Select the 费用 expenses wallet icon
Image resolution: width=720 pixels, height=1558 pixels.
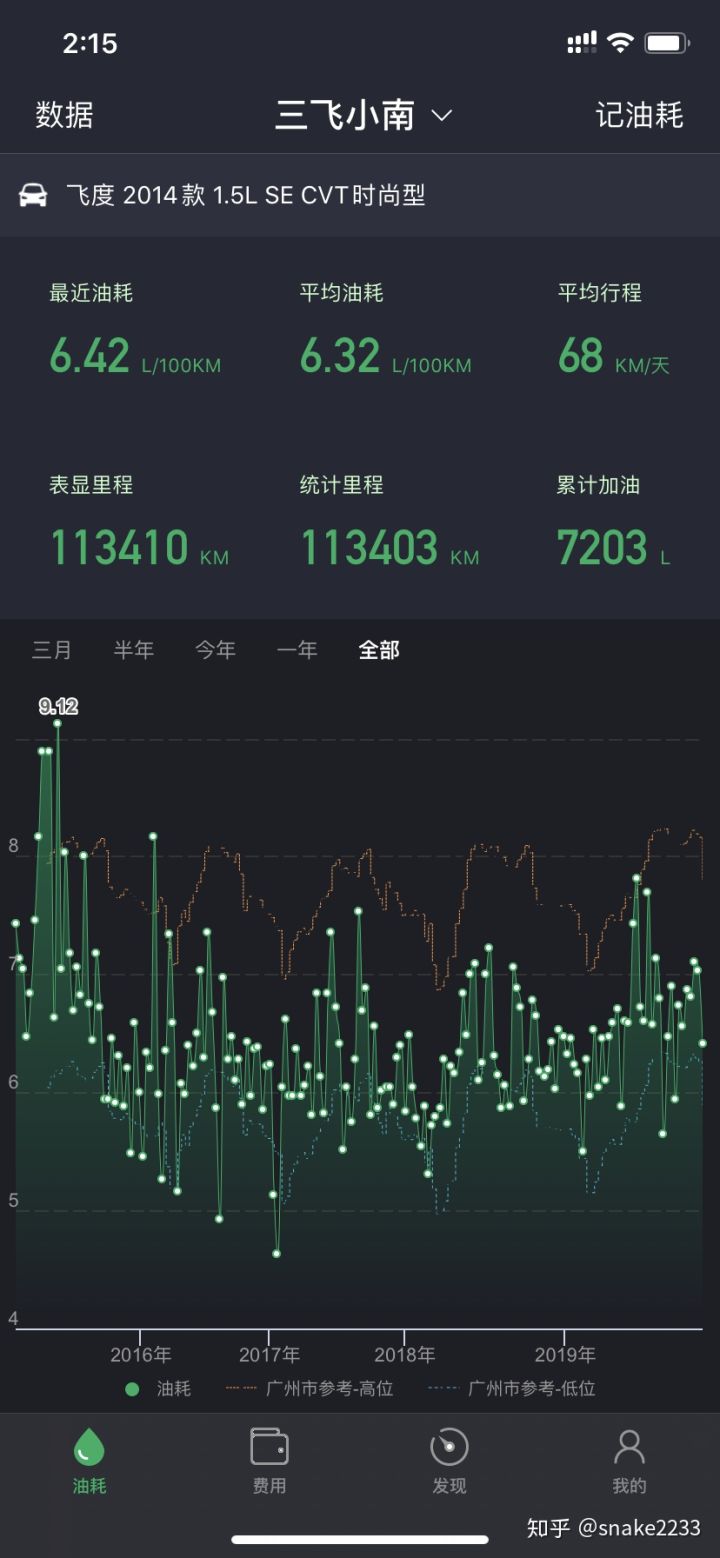tap(268, 1445)
